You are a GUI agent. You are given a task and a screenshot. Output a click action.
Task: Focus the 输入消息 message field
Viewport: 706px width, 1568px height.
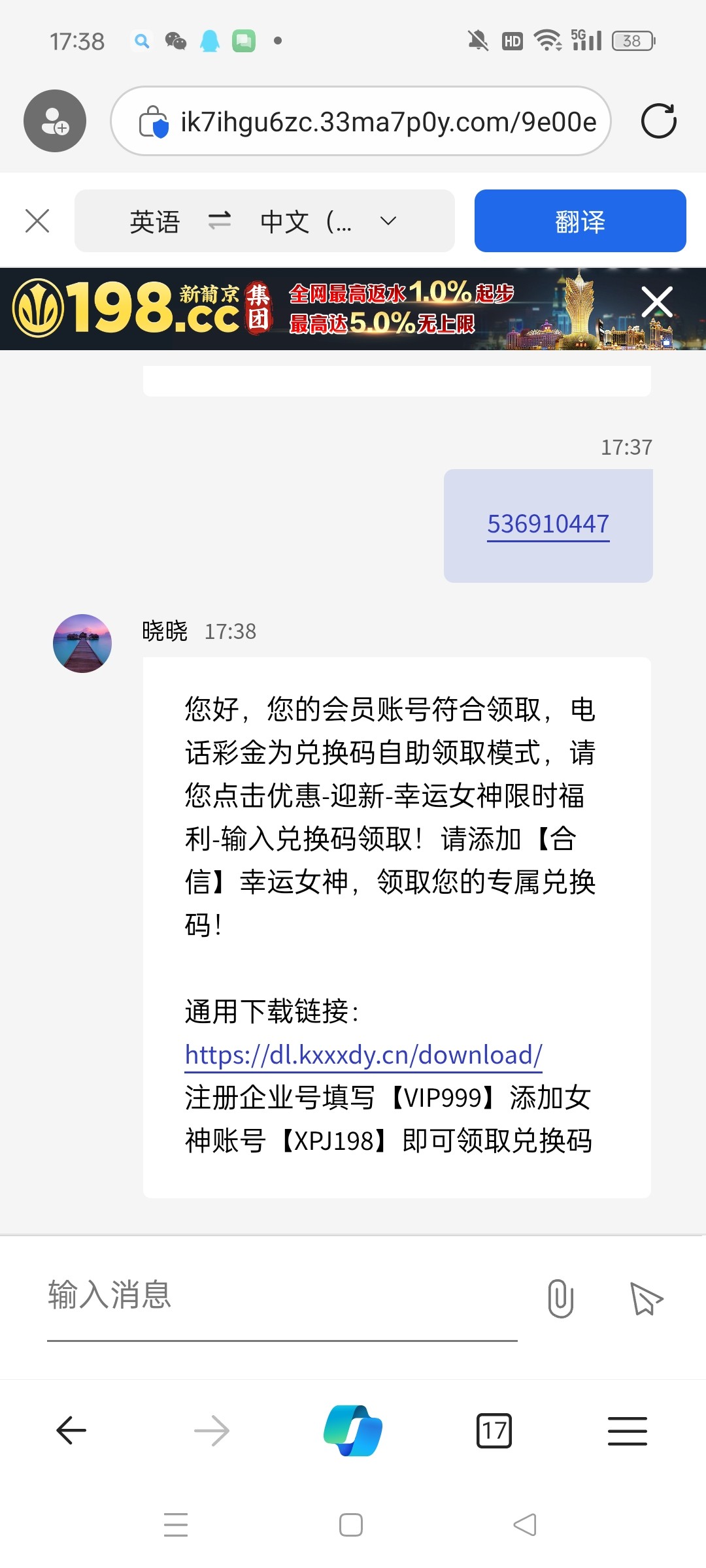[x=281, y=1295]
